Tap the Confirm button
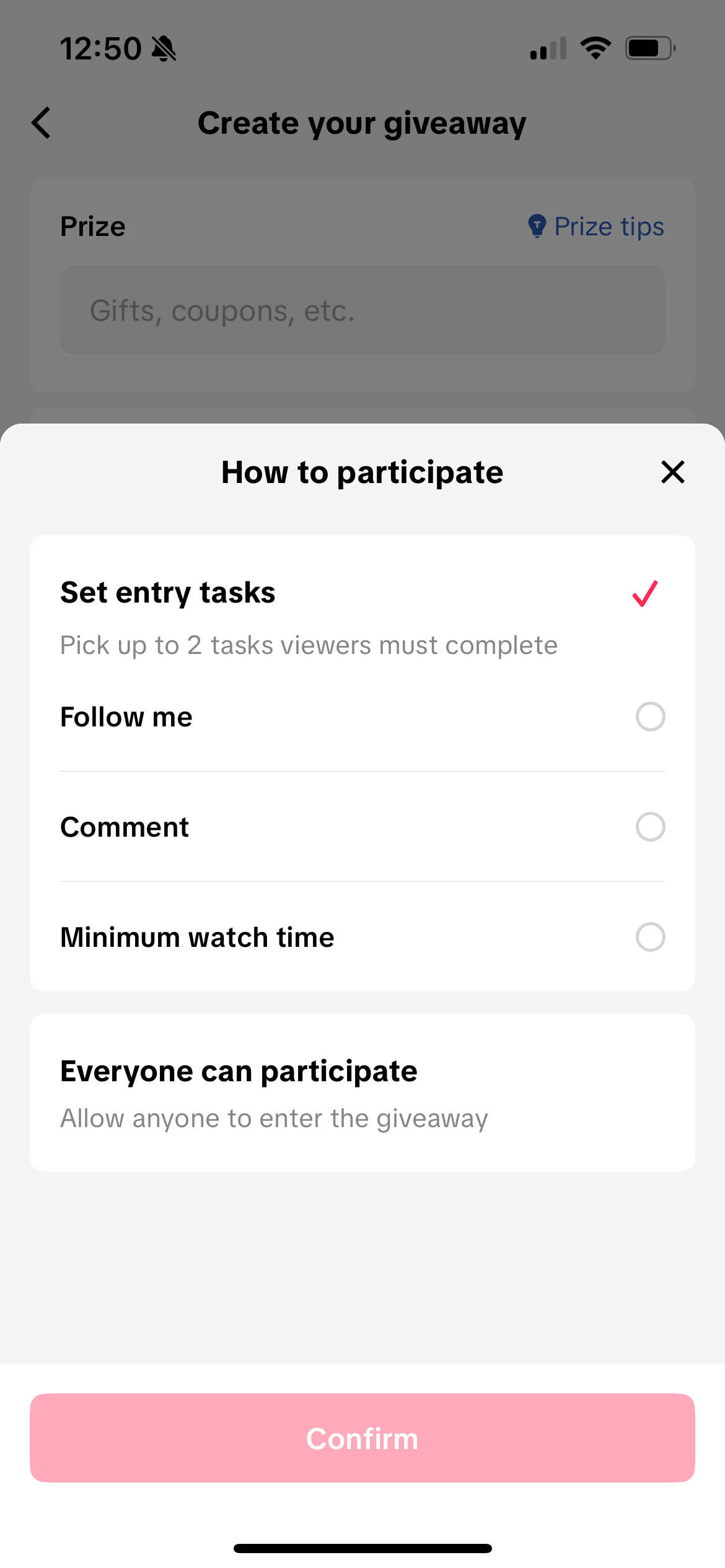725x1568 pixels. [362, 1438]
